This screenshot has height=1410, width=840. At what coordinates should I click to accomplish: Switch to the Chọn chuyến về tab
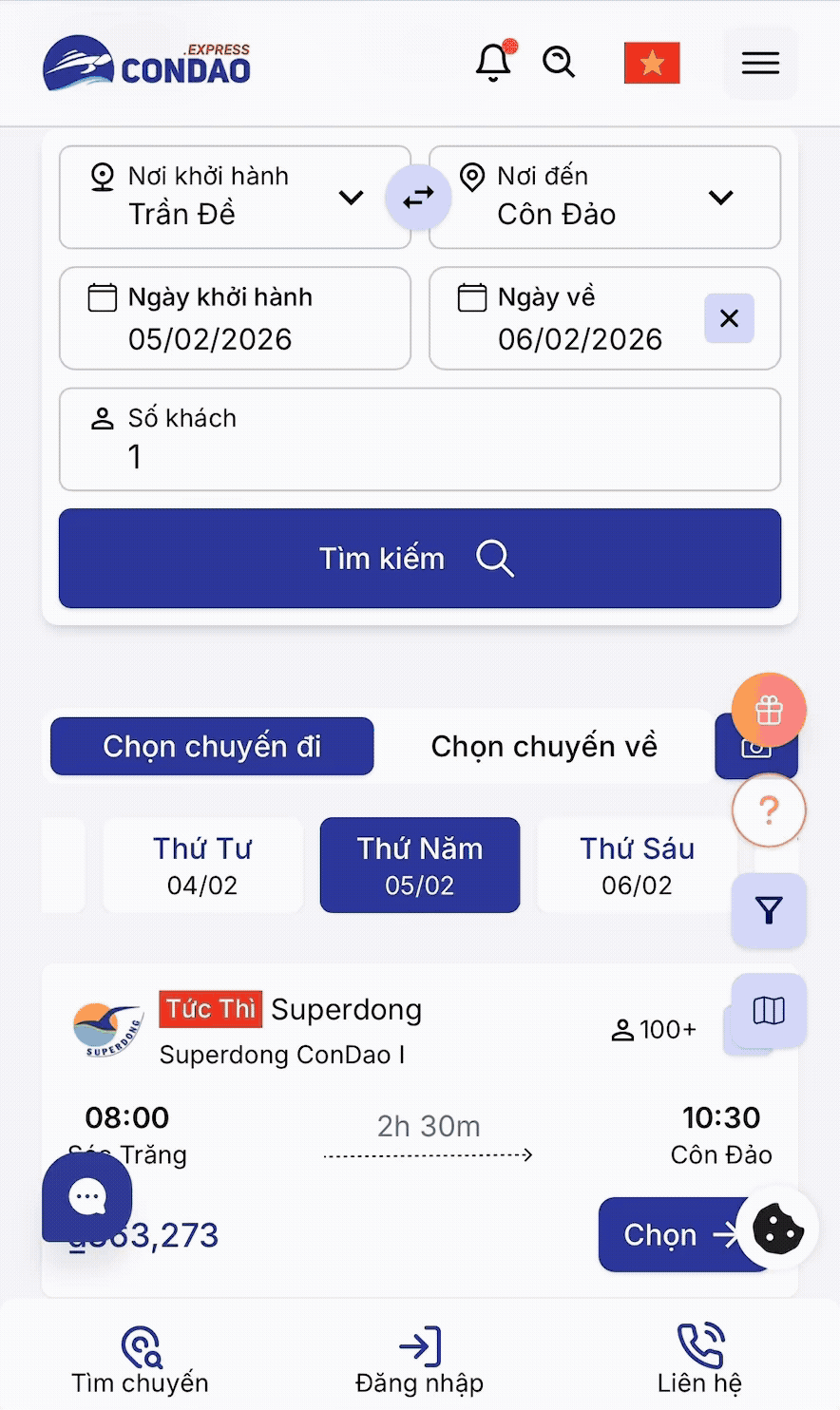pos(544,747)
